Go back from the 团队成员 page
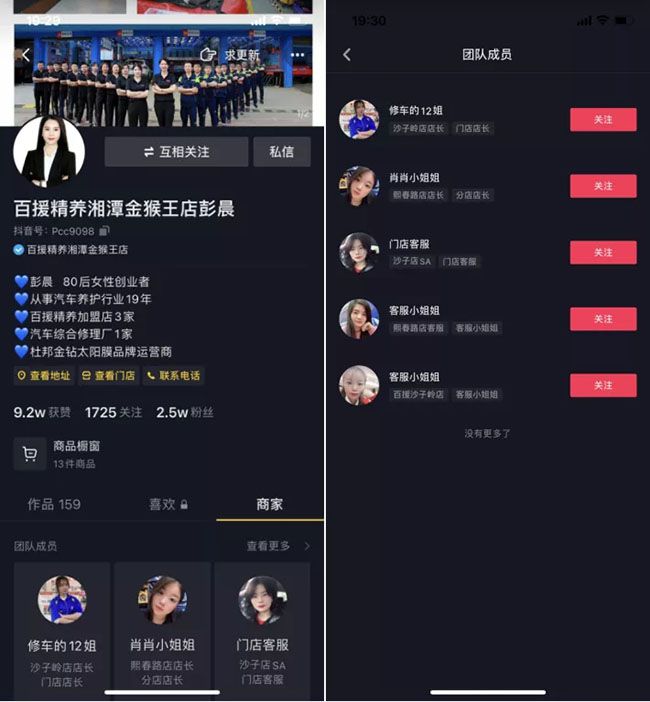The height and width of the screenshot is (702, 650). tap(347, 55)
